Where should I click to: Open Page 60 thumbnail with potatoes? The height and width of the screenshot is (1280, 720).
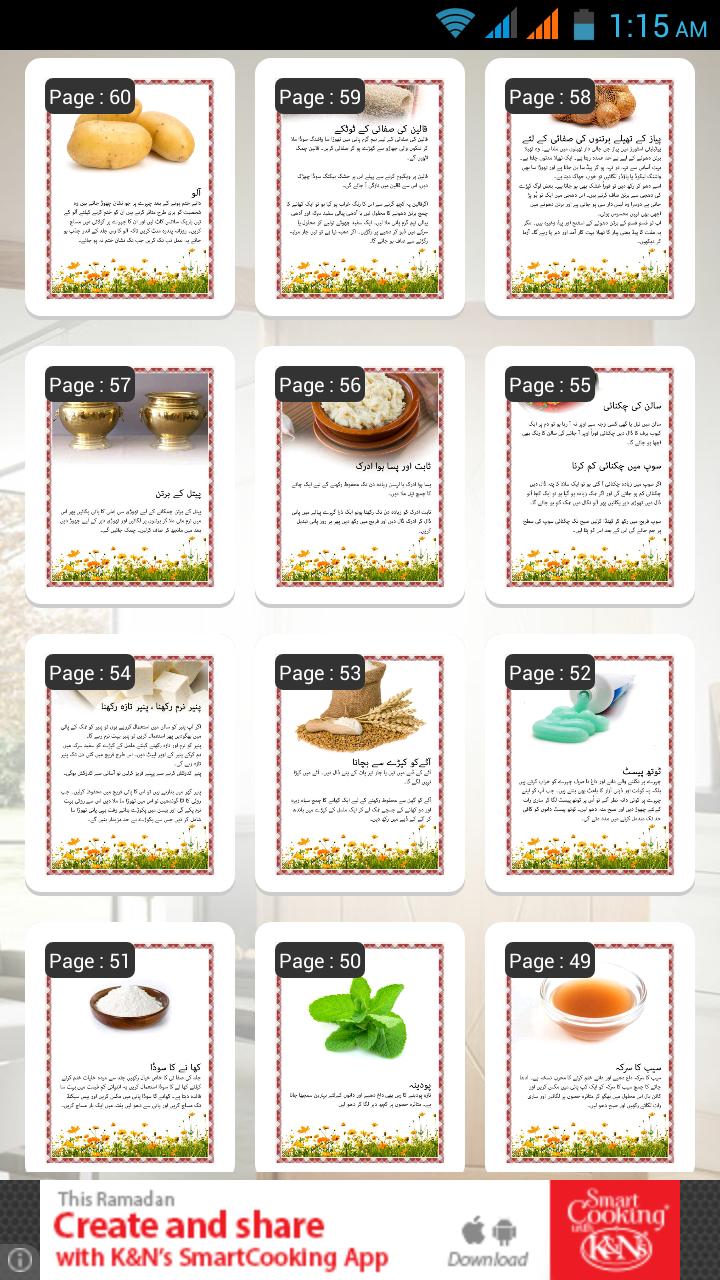130,188
